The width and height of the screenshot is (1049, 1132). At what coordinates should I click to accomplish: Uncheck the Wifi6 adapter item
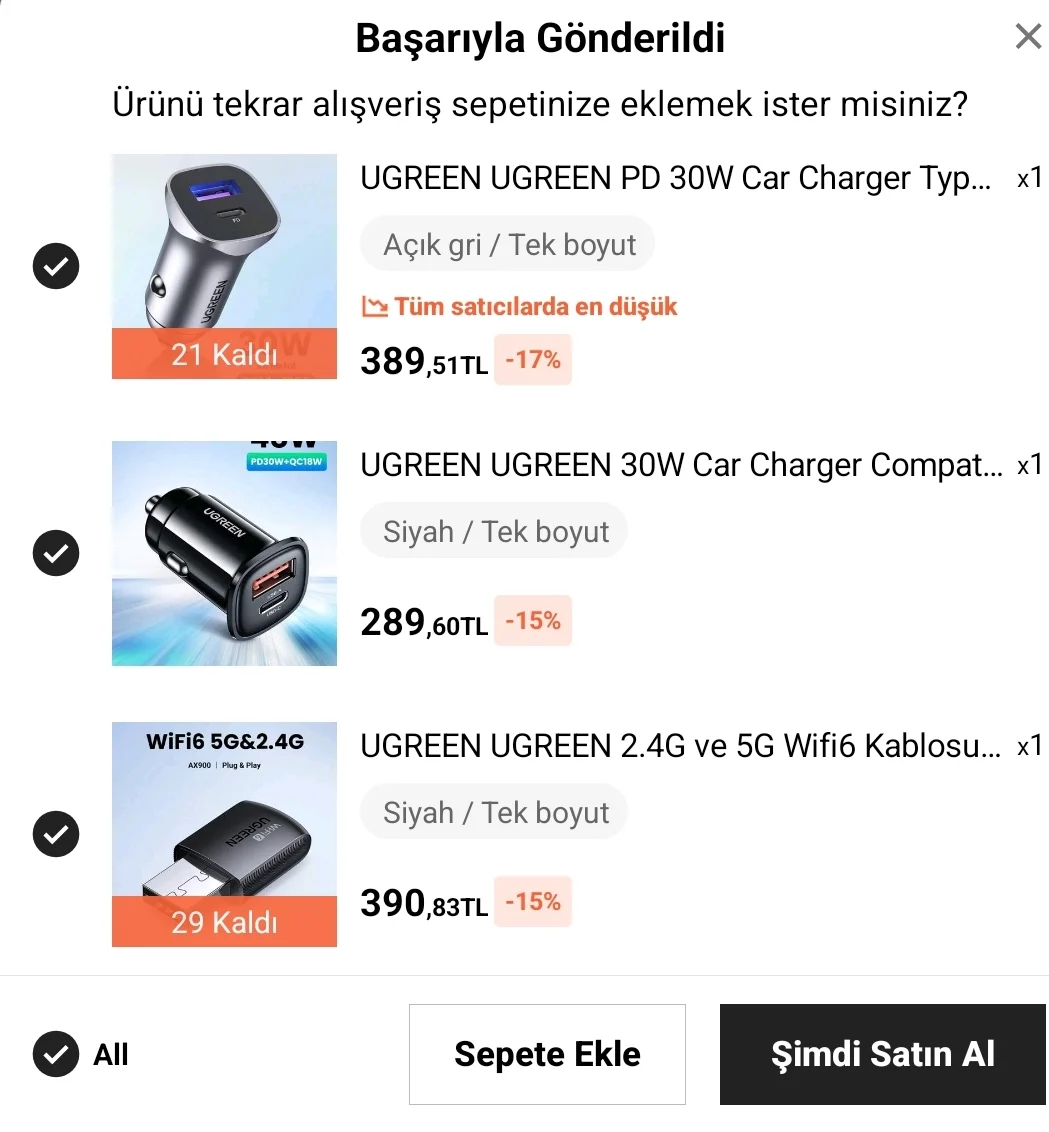[56, 834]
